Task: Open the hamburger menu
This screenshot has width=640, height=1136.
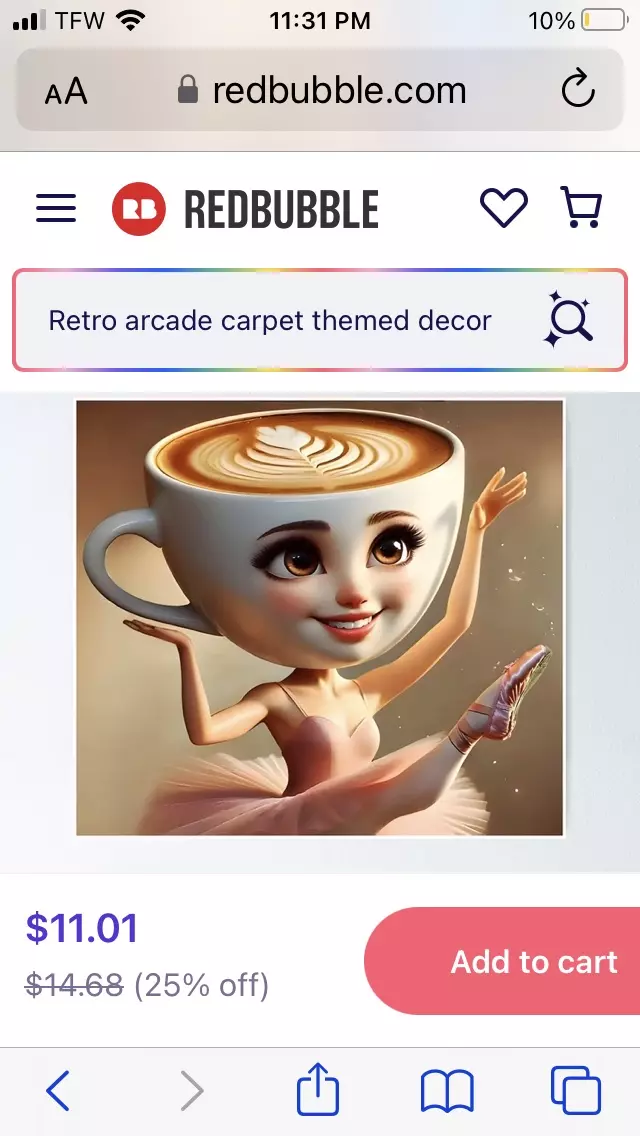Action: pos(56,209)
